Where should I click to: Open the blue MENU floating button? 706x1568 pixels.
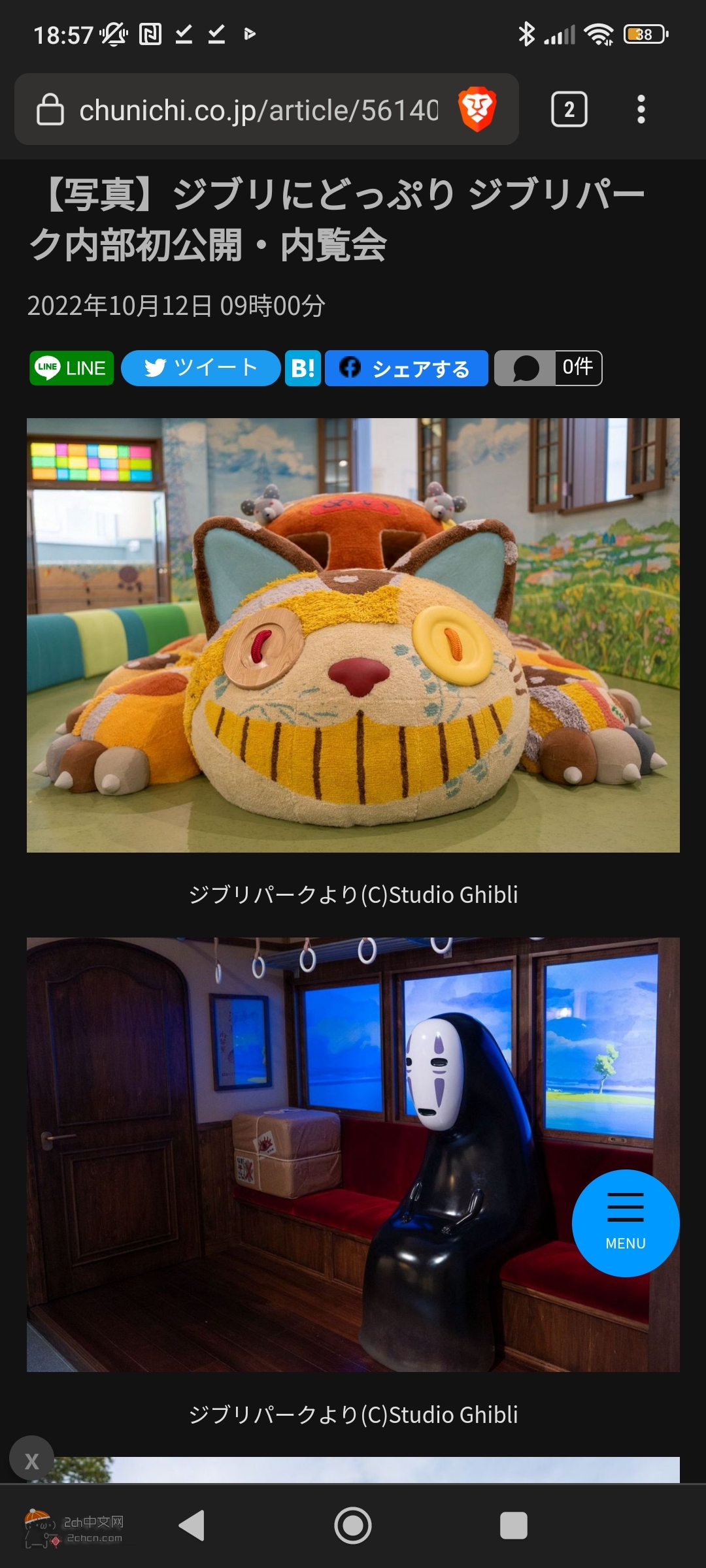pos(626,1223)
